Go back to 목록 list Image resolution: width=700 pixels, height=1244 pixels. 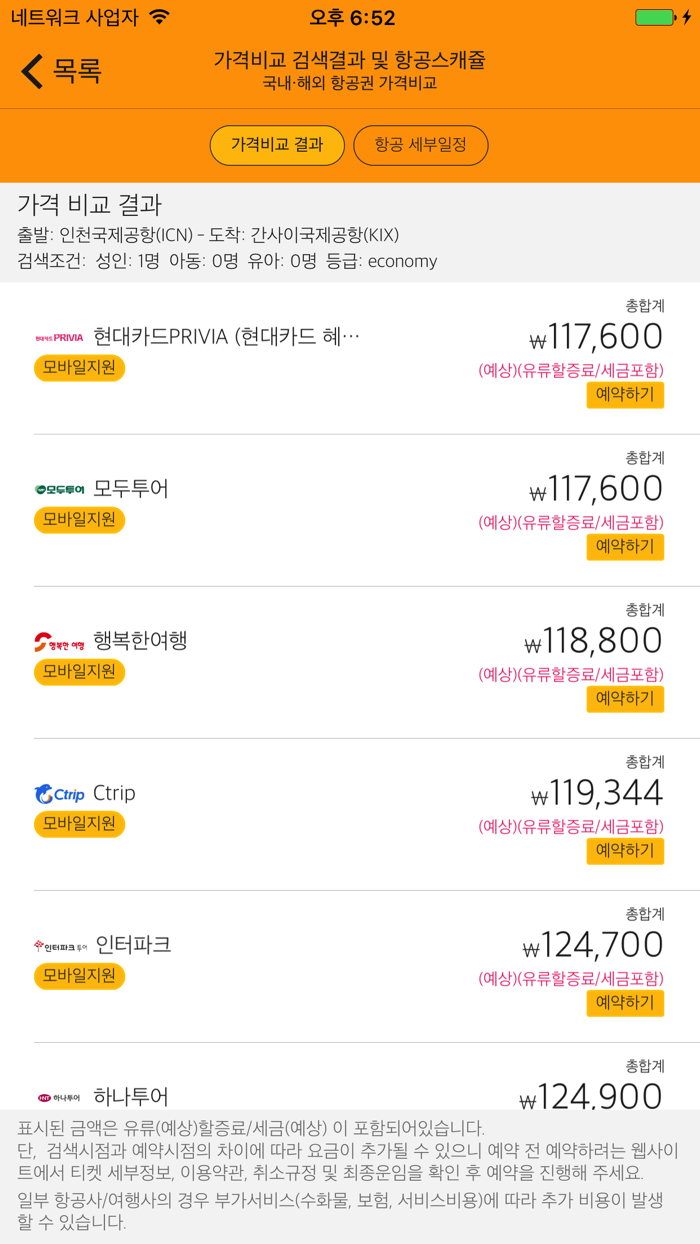(x=60, y=71)
